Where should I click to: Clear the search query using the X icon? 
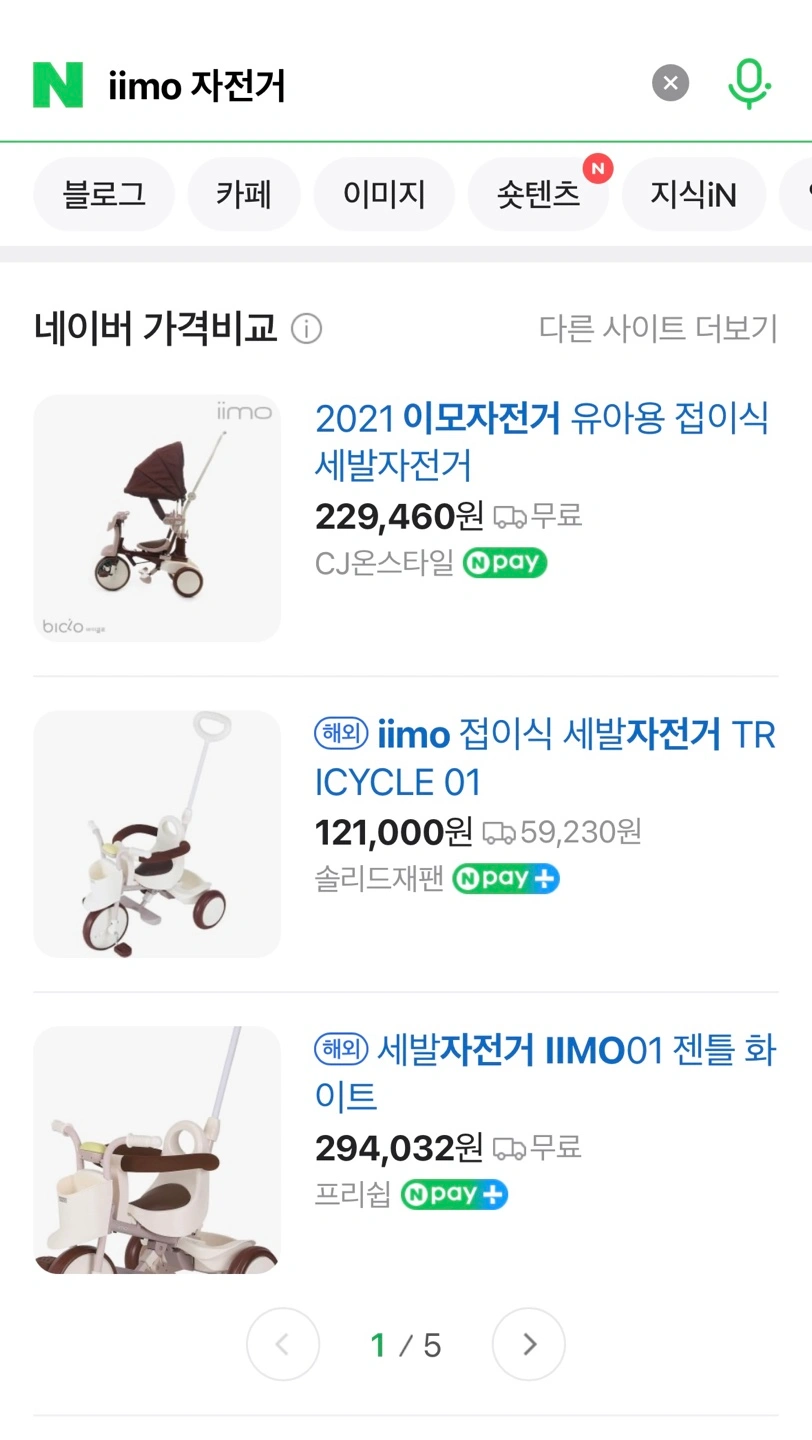point(670,83)
